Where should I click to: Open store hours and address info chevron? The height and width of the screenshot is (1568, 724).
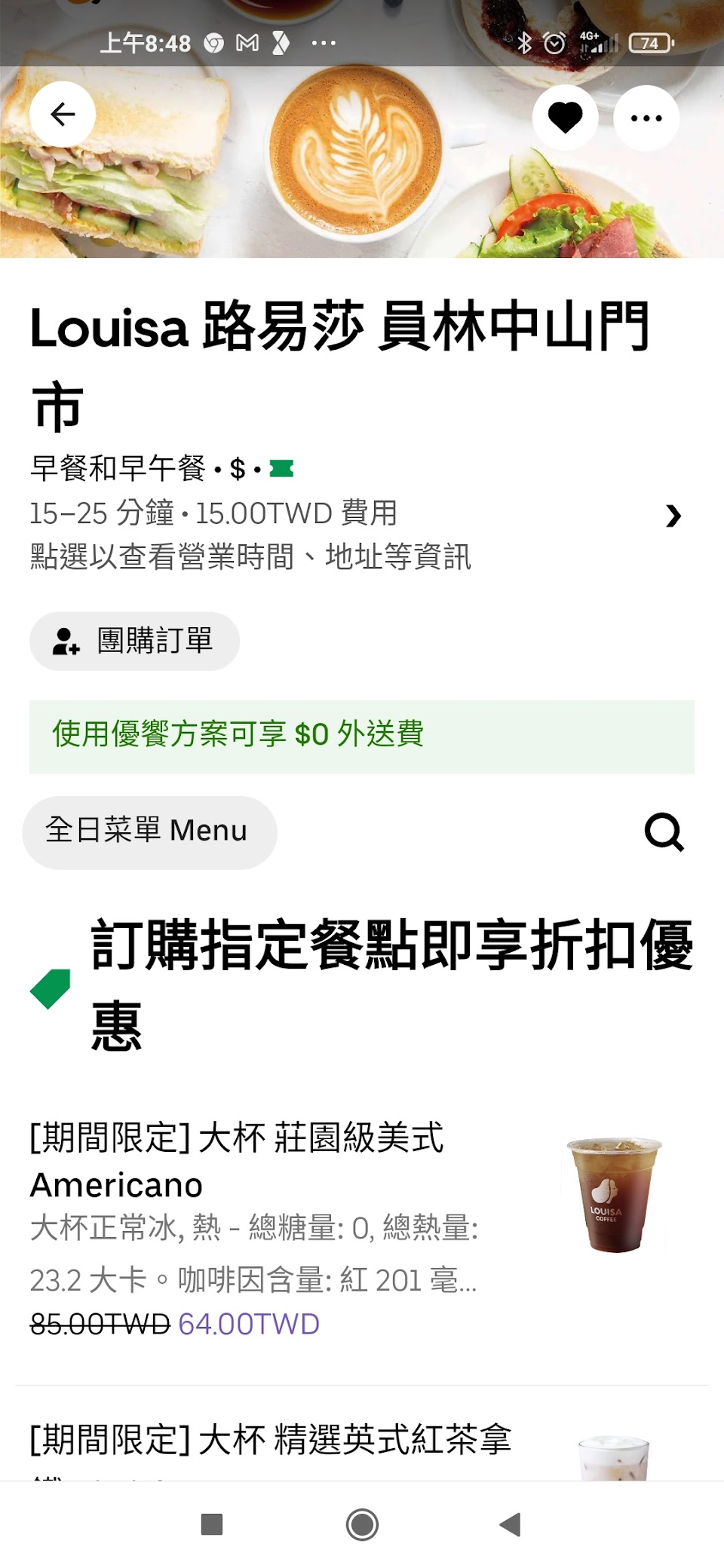pyautogui.click(x=673, y=516)
